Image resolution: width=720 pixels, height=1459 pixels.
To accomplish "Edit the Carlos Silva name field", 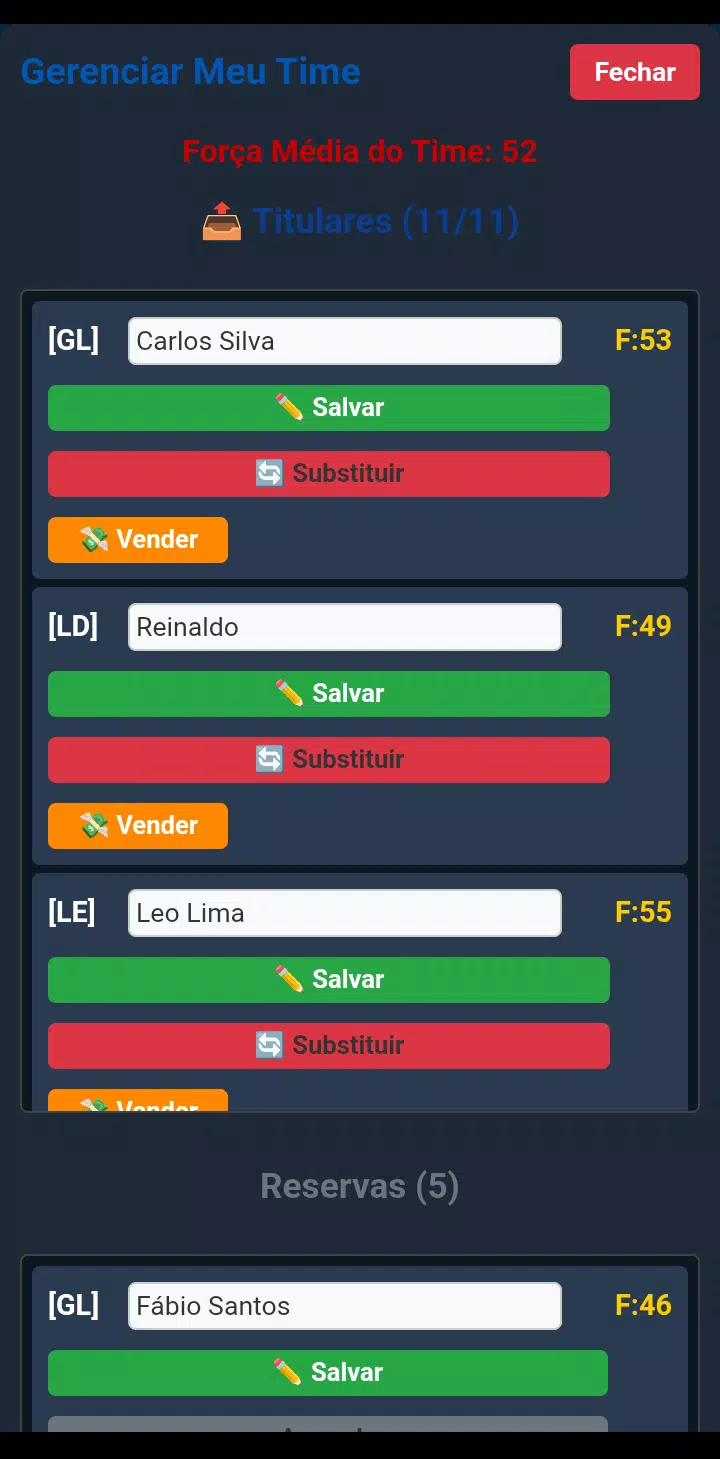I will [345, 341].
